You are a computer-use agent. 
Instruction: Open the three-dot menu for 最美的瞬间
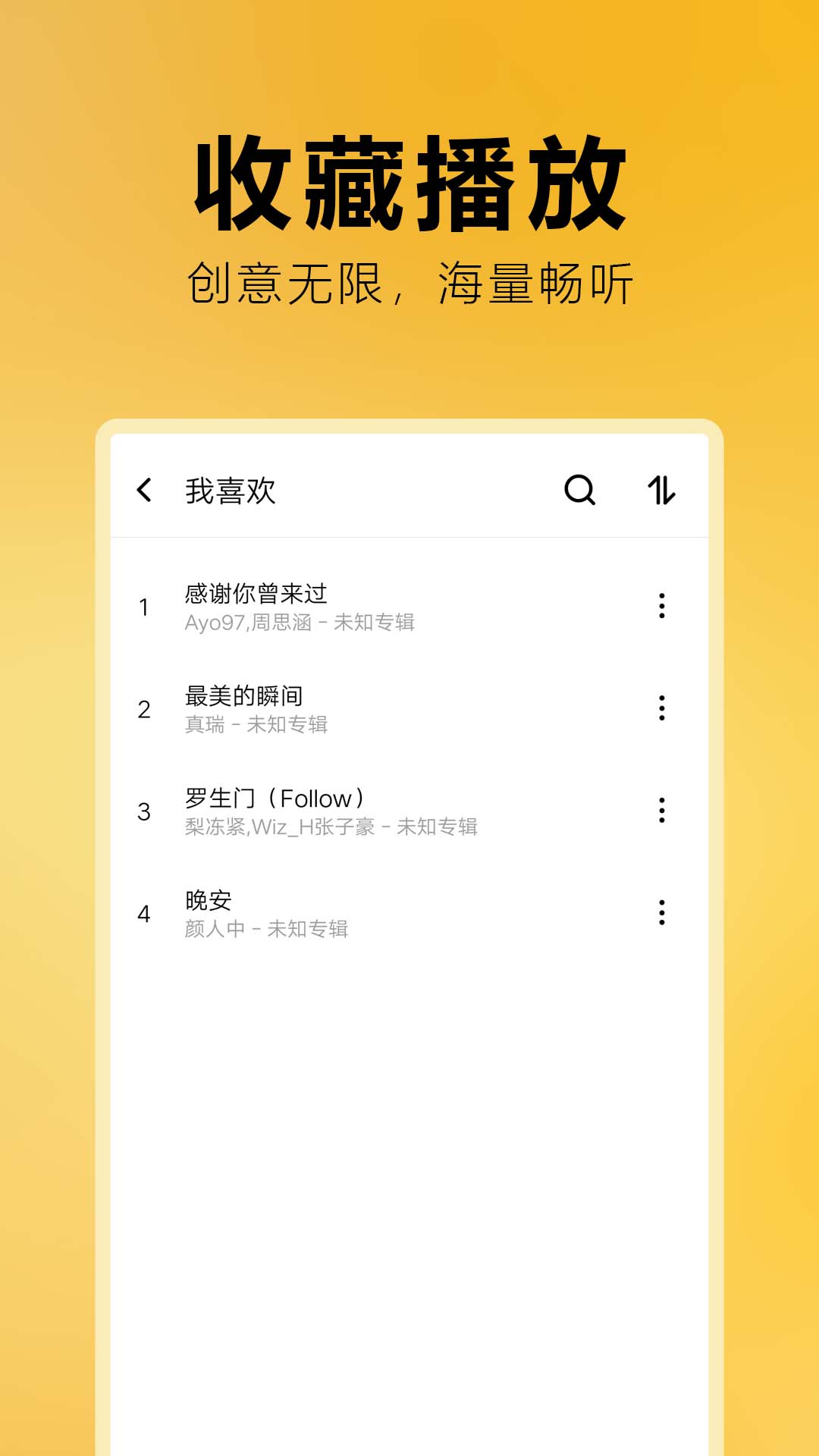[x=662, y=709]
